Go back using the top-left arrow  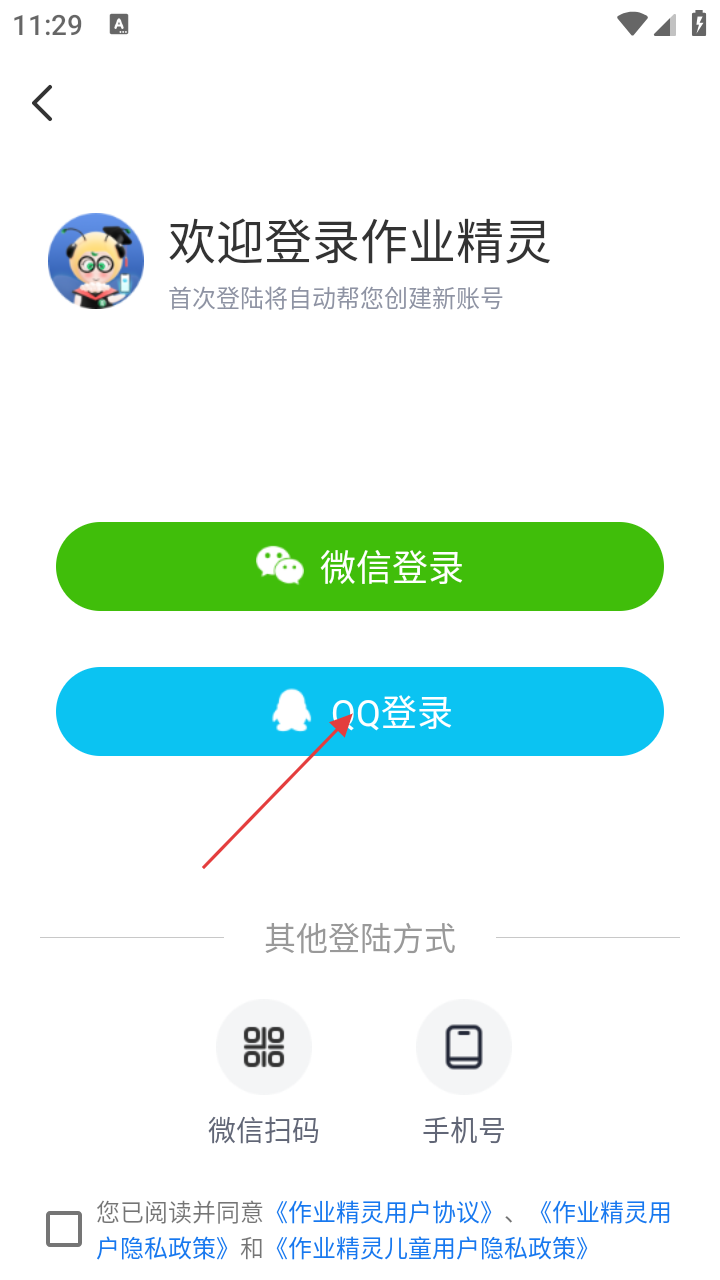[42, 103]
